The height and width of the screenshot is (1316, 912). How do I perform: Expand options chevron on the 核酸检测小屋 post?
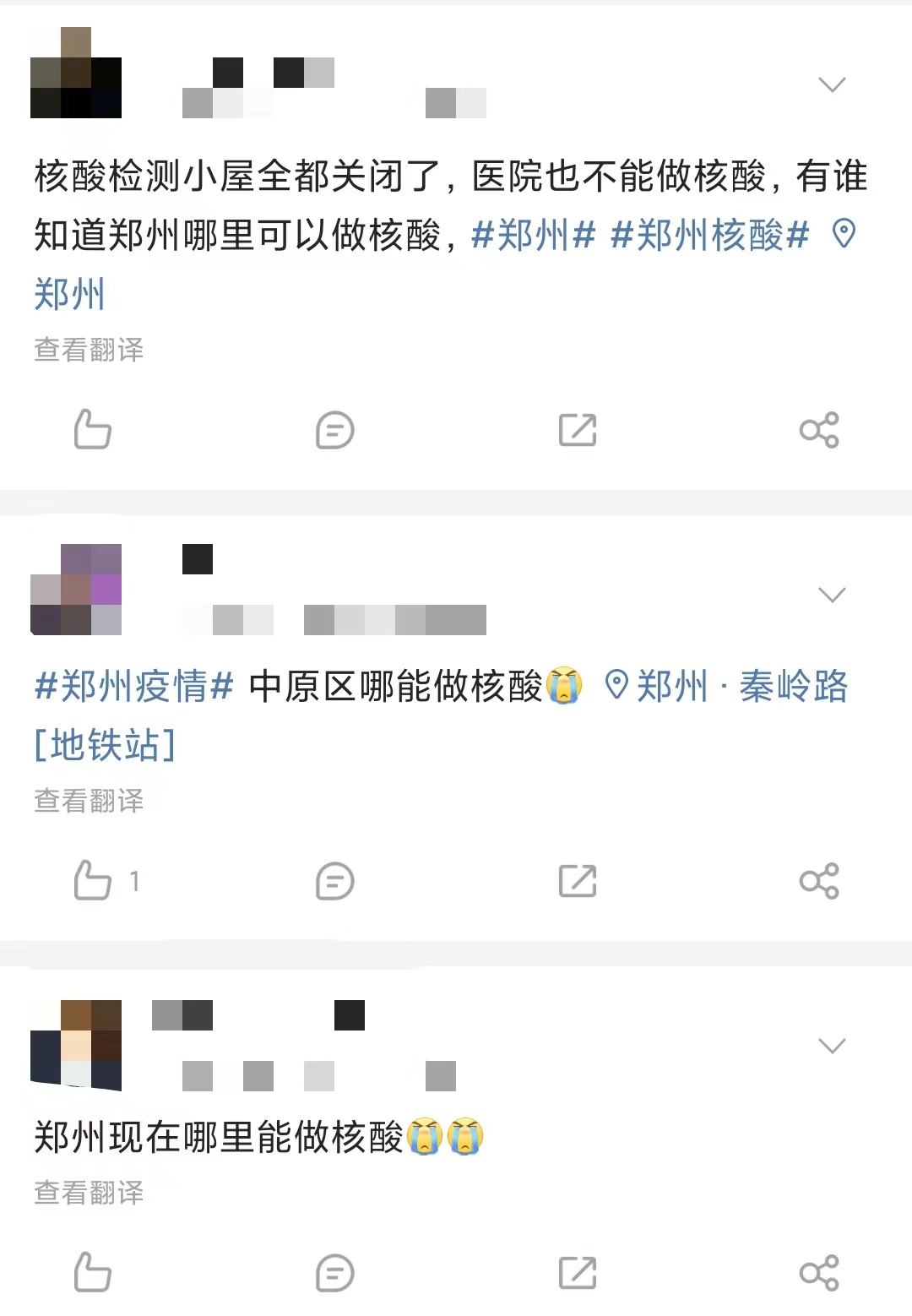click(832, 84)
